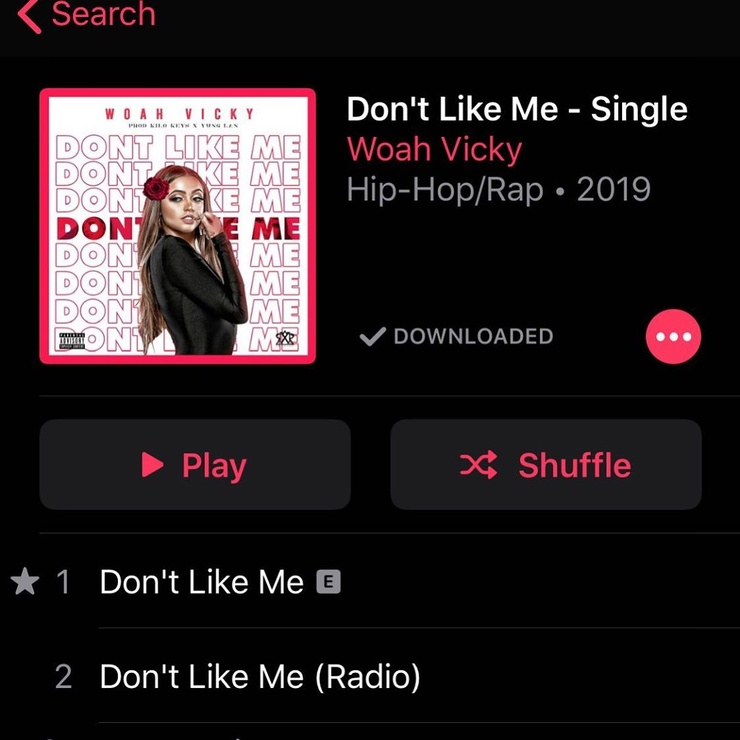Open the red three-dot more options menu
Viewport: 740px width, 740px height.
coord(673,337)
